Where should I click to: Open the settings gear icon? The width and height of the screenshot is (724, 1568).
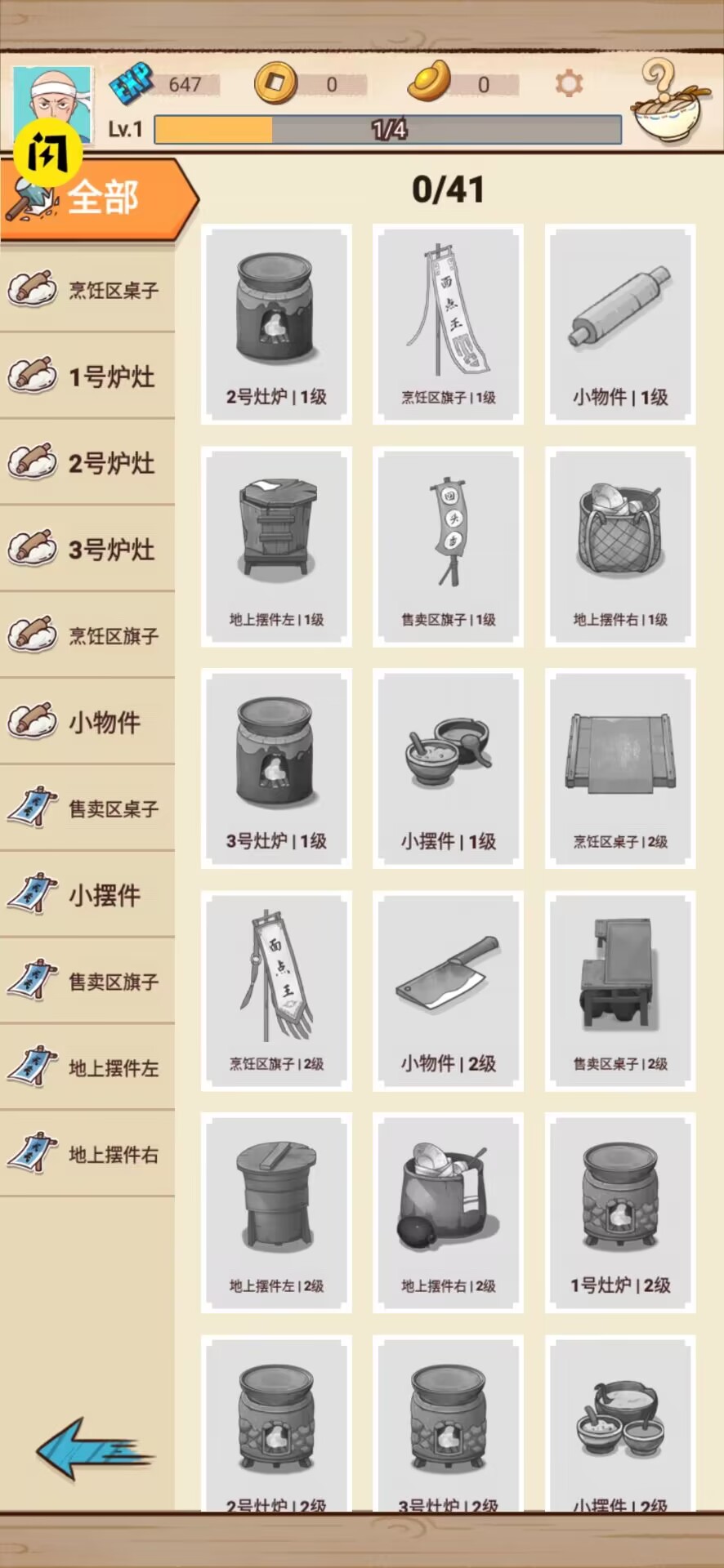569,83
